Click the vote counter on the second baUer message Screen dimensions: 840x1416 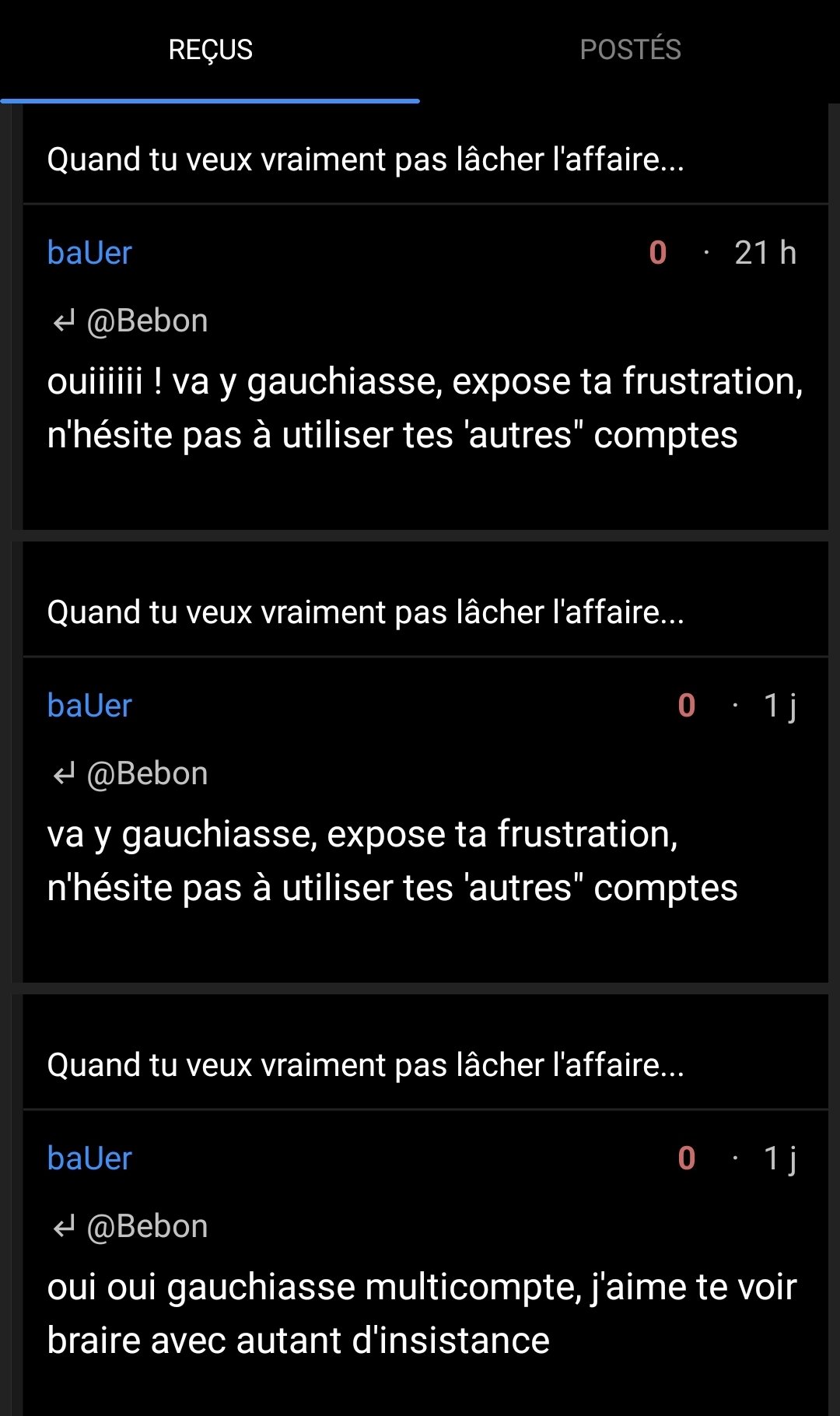click(685, 706)
